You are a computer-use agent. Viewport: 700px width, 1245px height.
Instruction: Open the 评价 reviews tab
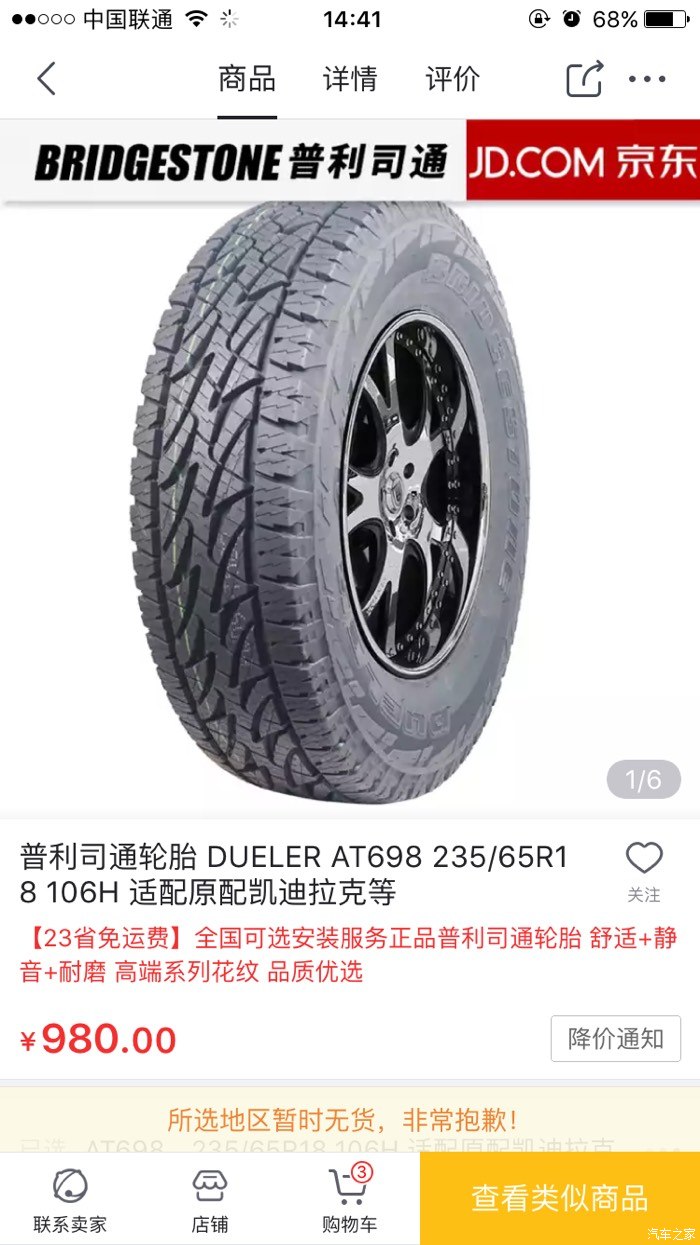[453, 78]
